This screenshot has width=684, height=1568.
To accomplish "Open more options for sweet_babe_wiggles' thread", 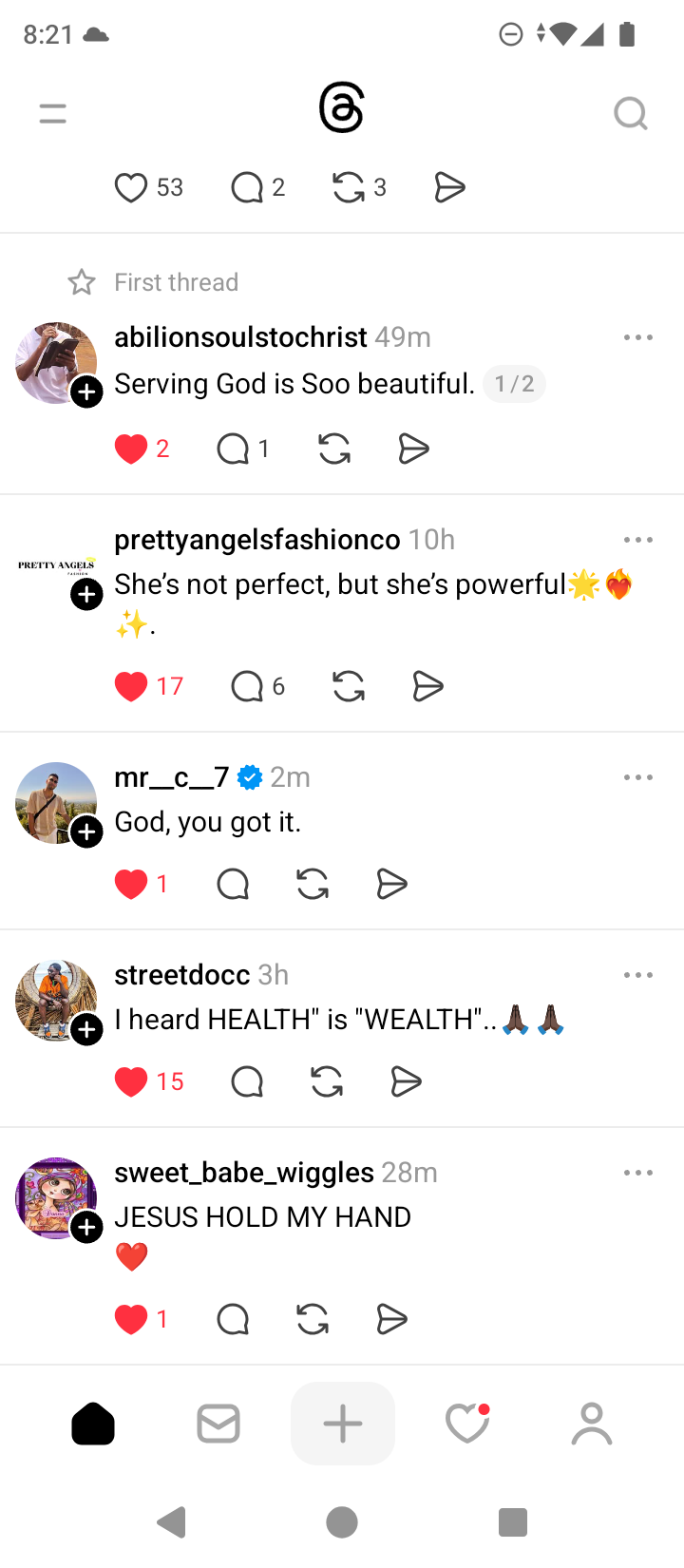I will point(638,1173).
